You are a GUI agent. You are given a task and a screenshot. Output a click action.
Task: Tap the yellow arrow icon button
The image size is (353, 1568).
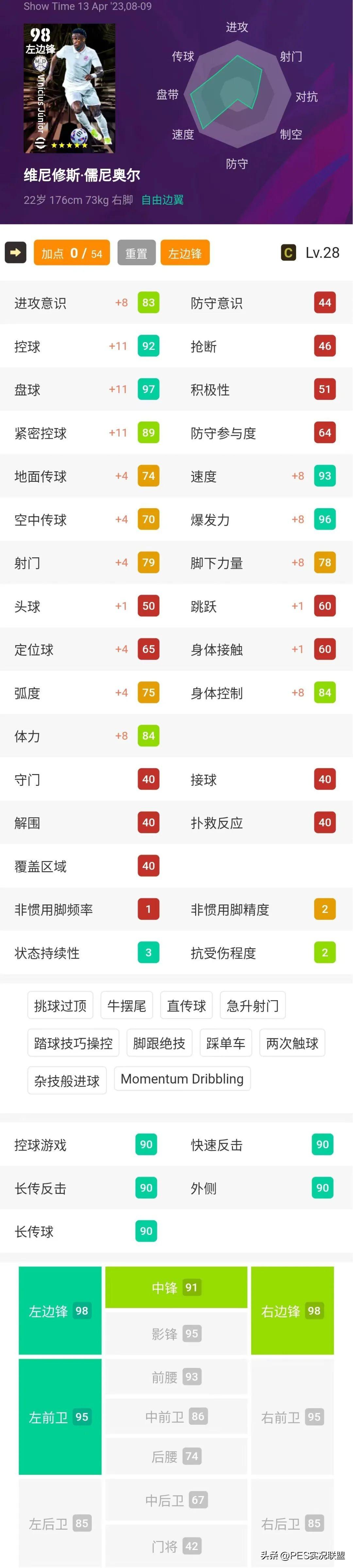point(15,253)
